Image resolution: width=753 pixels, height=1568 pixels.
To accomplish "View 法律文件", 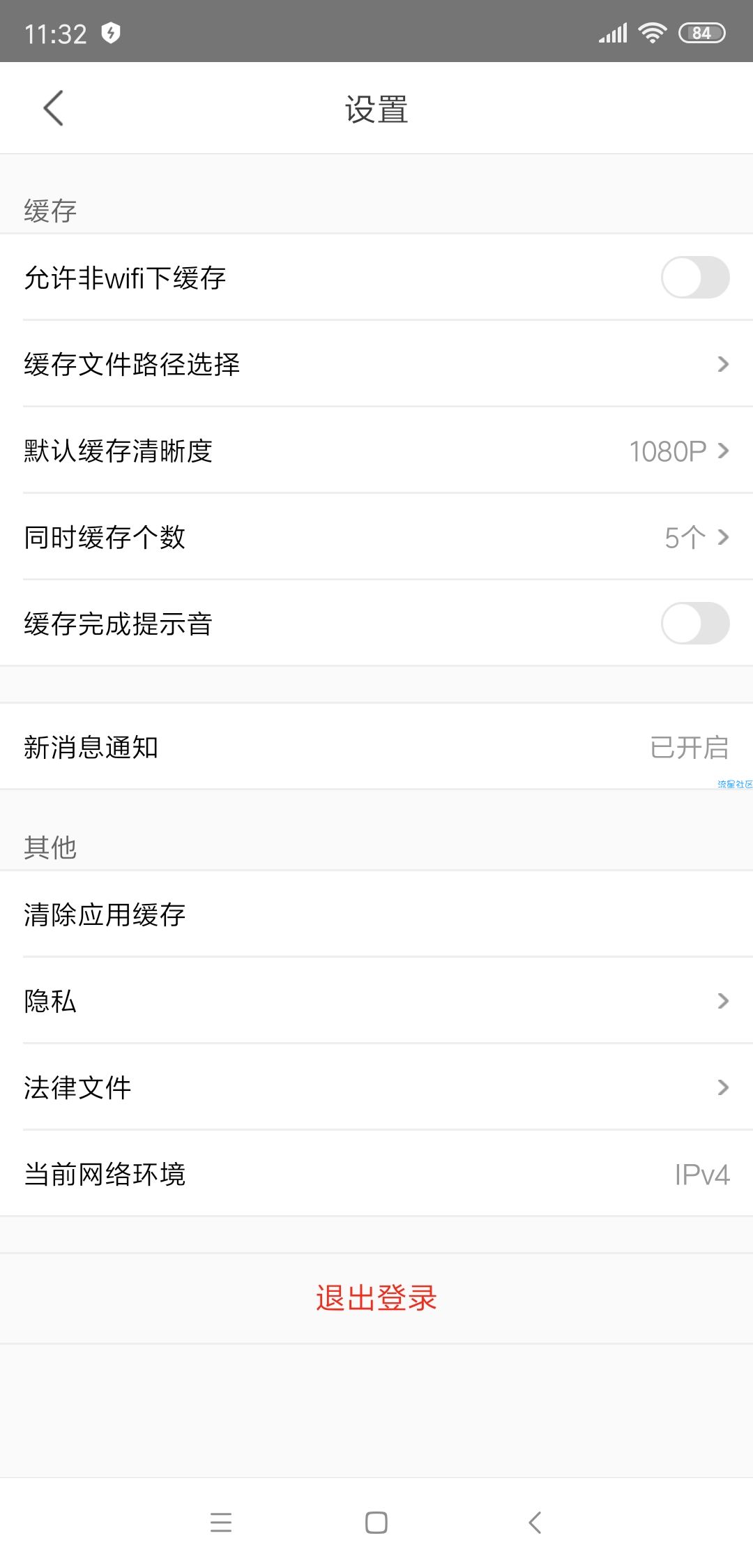I will pyautogui.click(x=376, y=1087).
